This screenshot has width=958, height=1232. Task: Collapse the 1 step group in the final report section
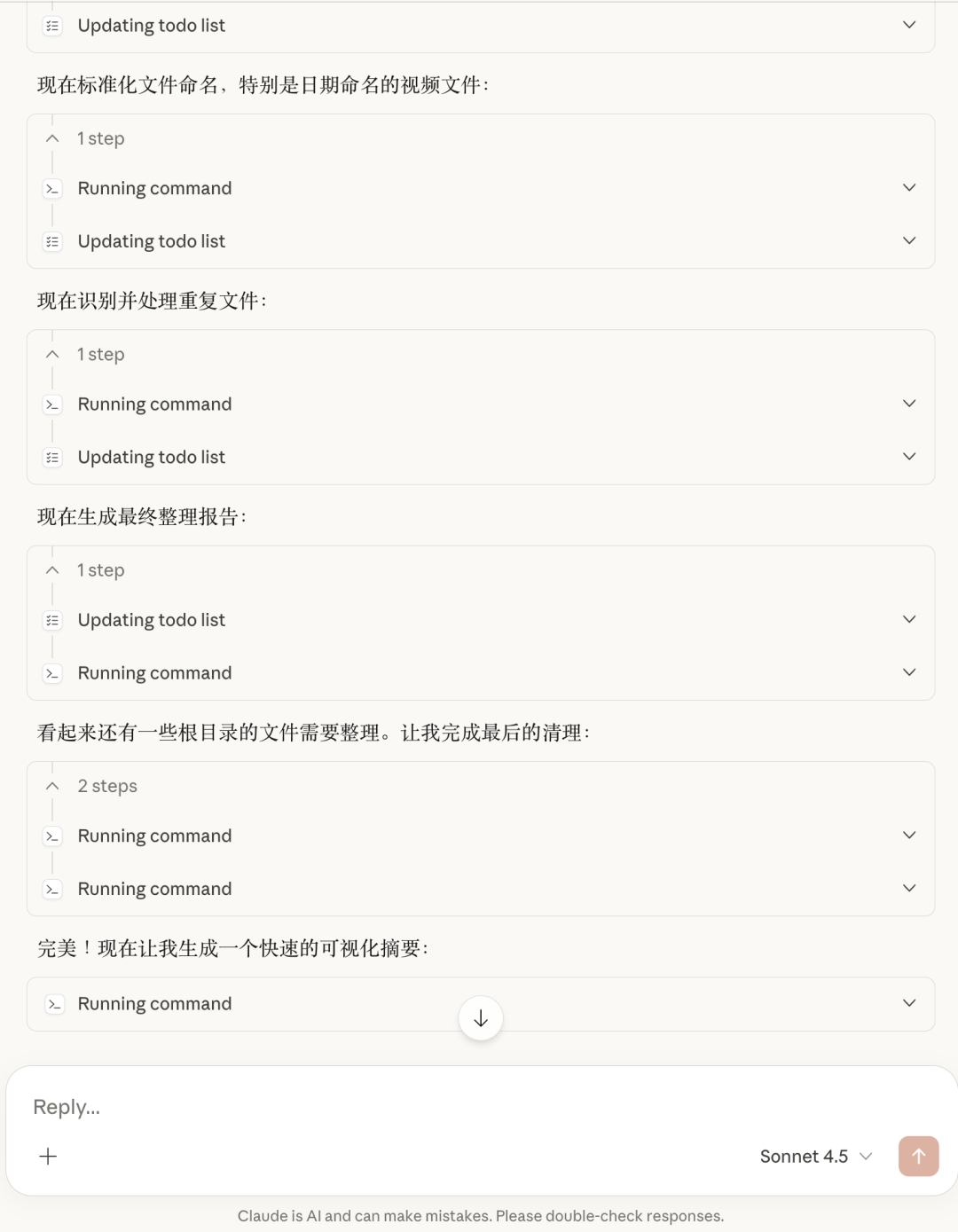[51, 569]
